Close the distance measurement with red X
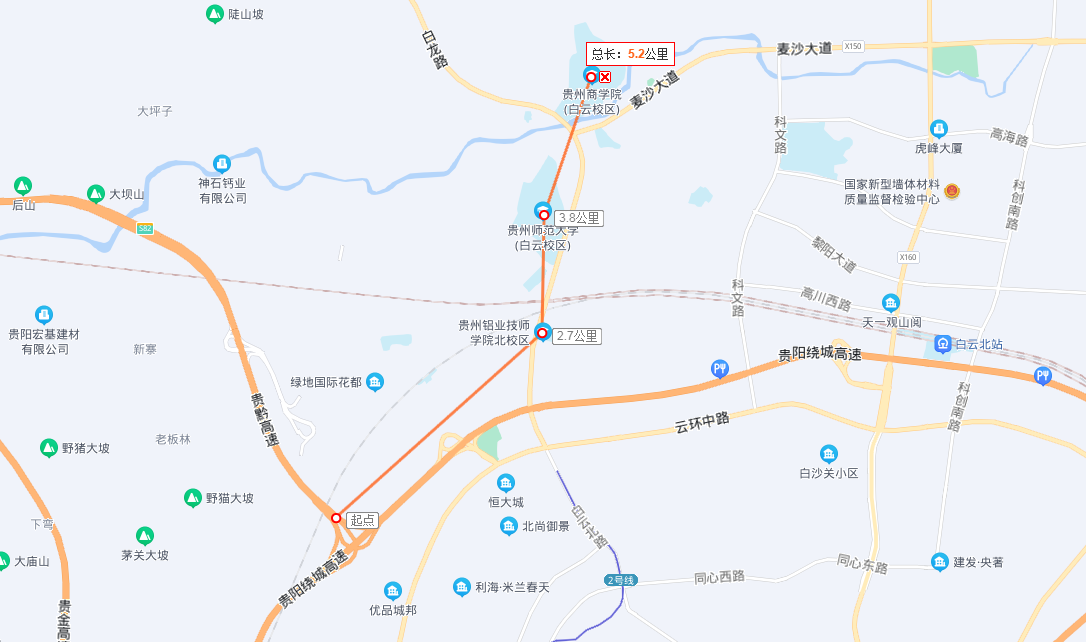This screenshot has height=642, width=1086. pos(605,77)
